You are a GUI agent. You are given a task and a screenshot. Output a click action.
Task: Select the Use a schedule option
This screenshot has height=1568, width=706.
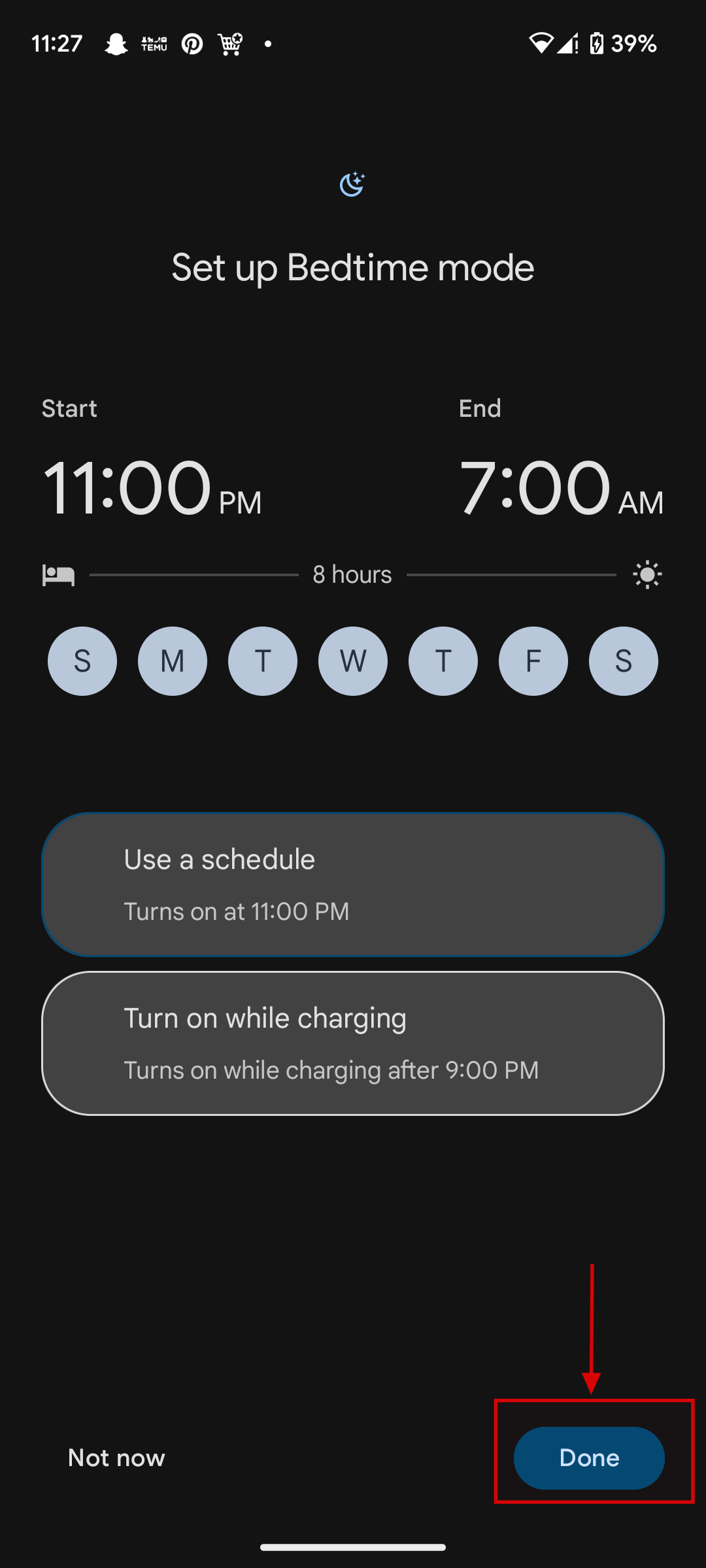click(353, 884)
